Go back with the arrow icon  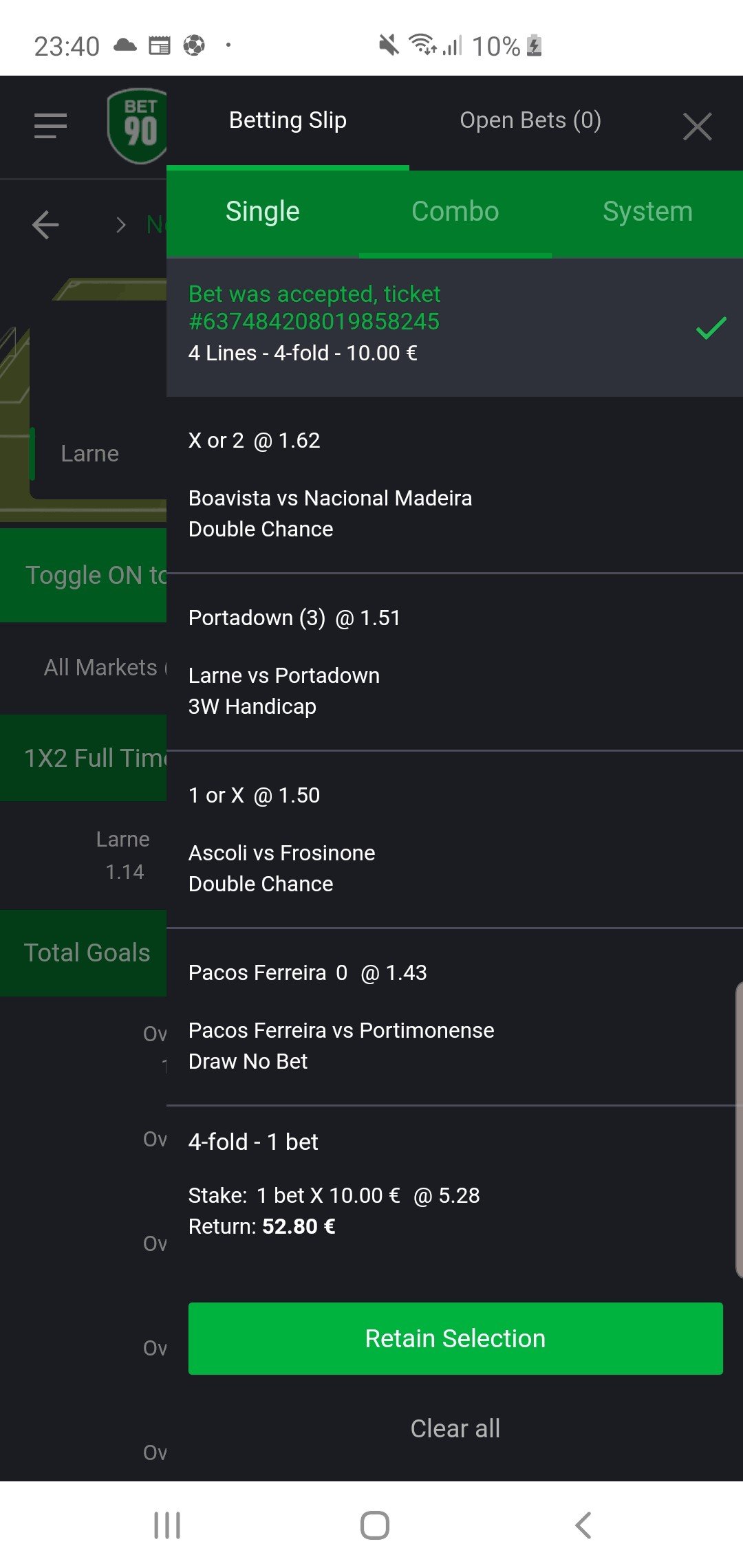click(45, 225)
